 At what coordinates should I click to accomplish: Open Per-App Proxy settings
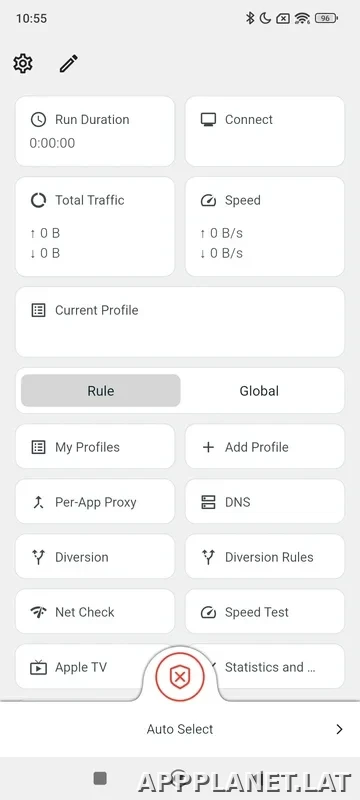tap(95, 502)
